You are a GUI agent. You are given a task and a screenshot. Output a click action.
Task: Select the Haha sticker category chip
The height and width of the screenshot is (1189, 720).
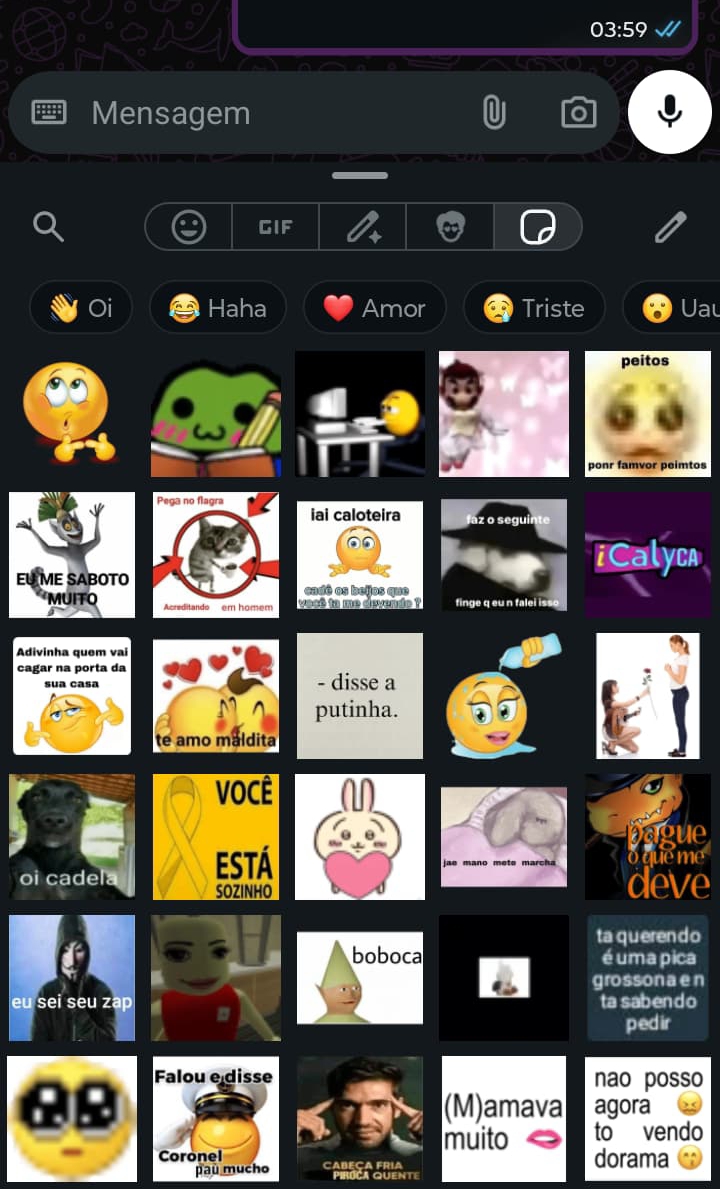[218, 307]
